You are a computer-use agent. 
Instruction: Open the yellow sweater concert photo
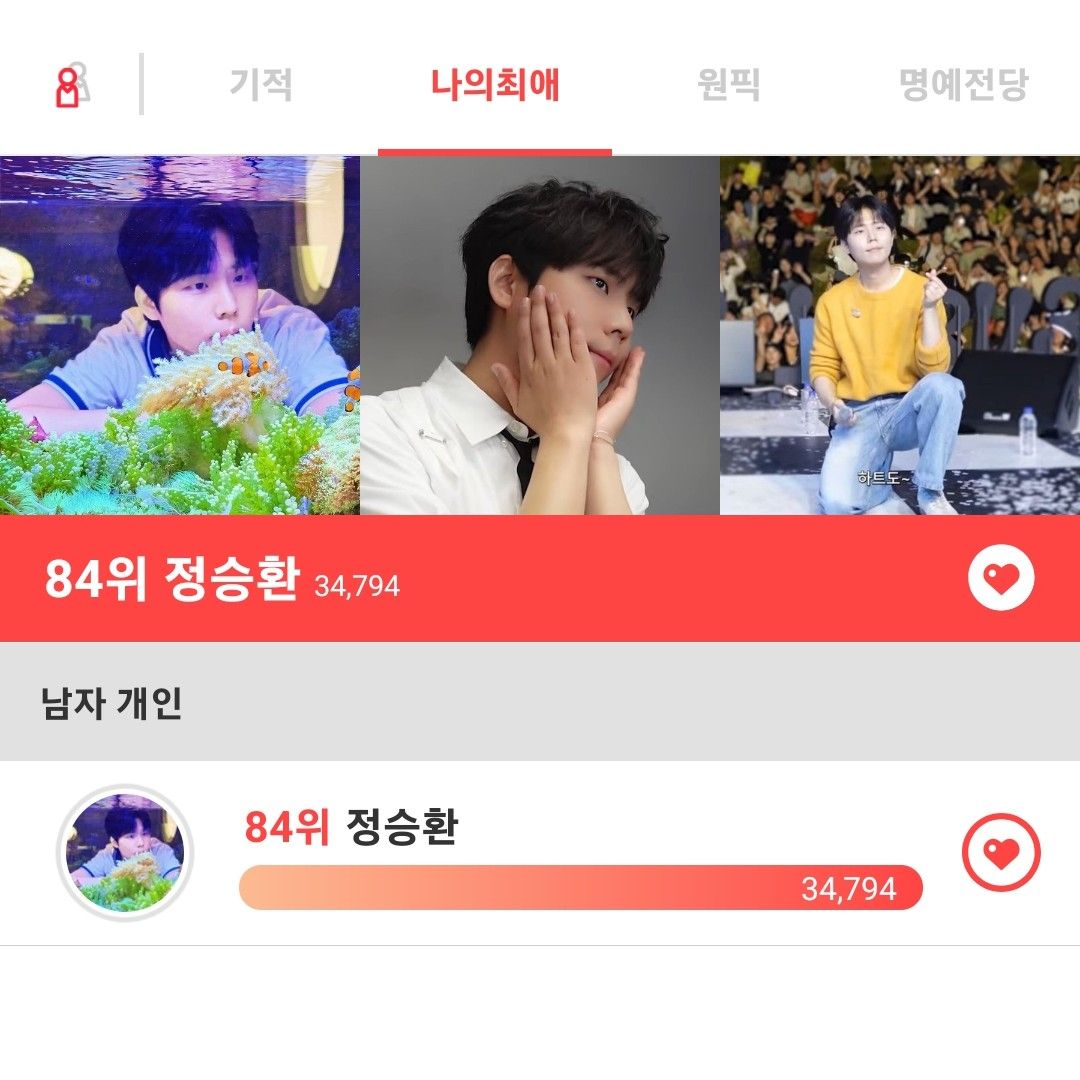[x=900, y=335]
